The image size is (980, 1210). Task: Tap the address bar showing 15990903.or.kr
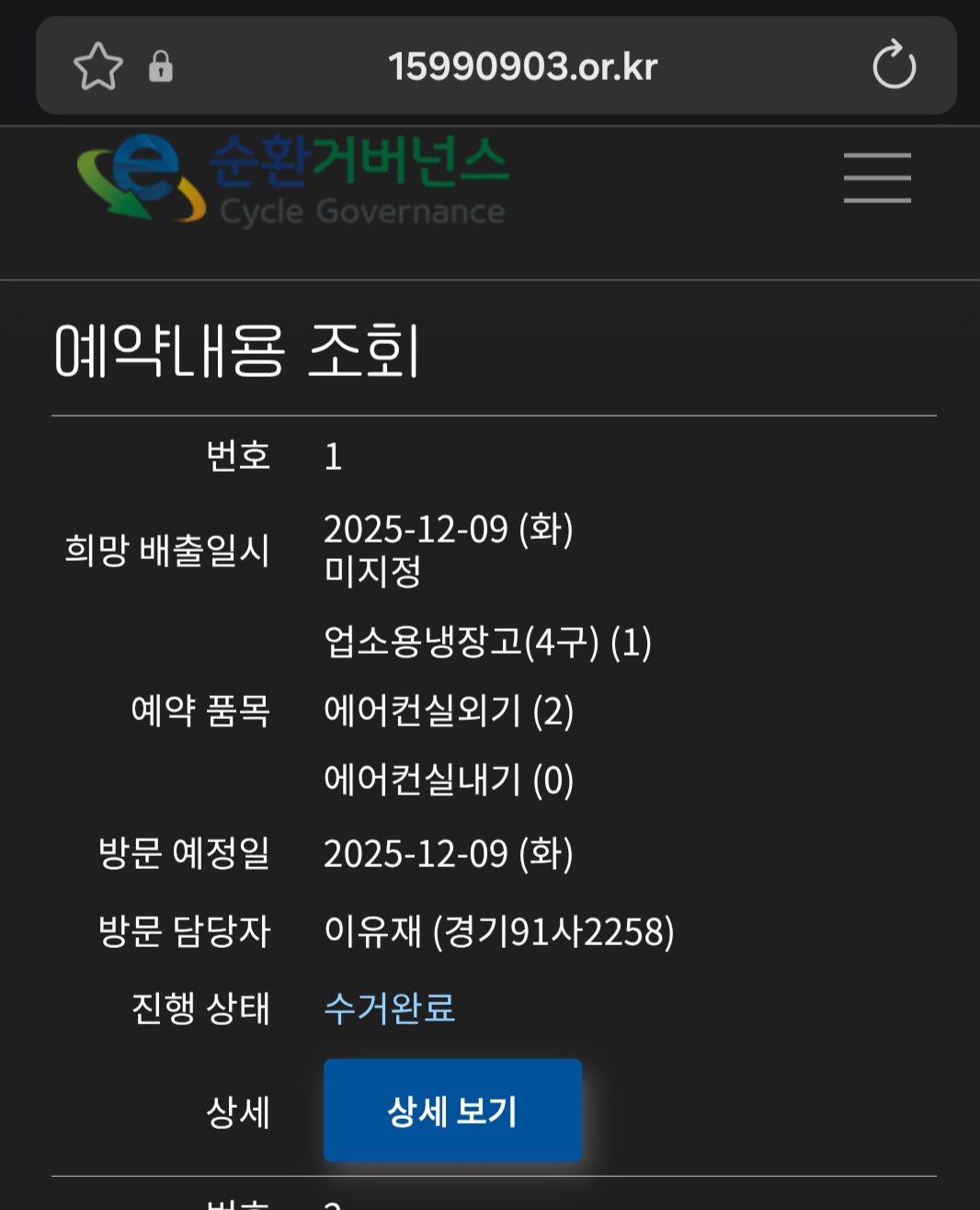coord(522,66)
